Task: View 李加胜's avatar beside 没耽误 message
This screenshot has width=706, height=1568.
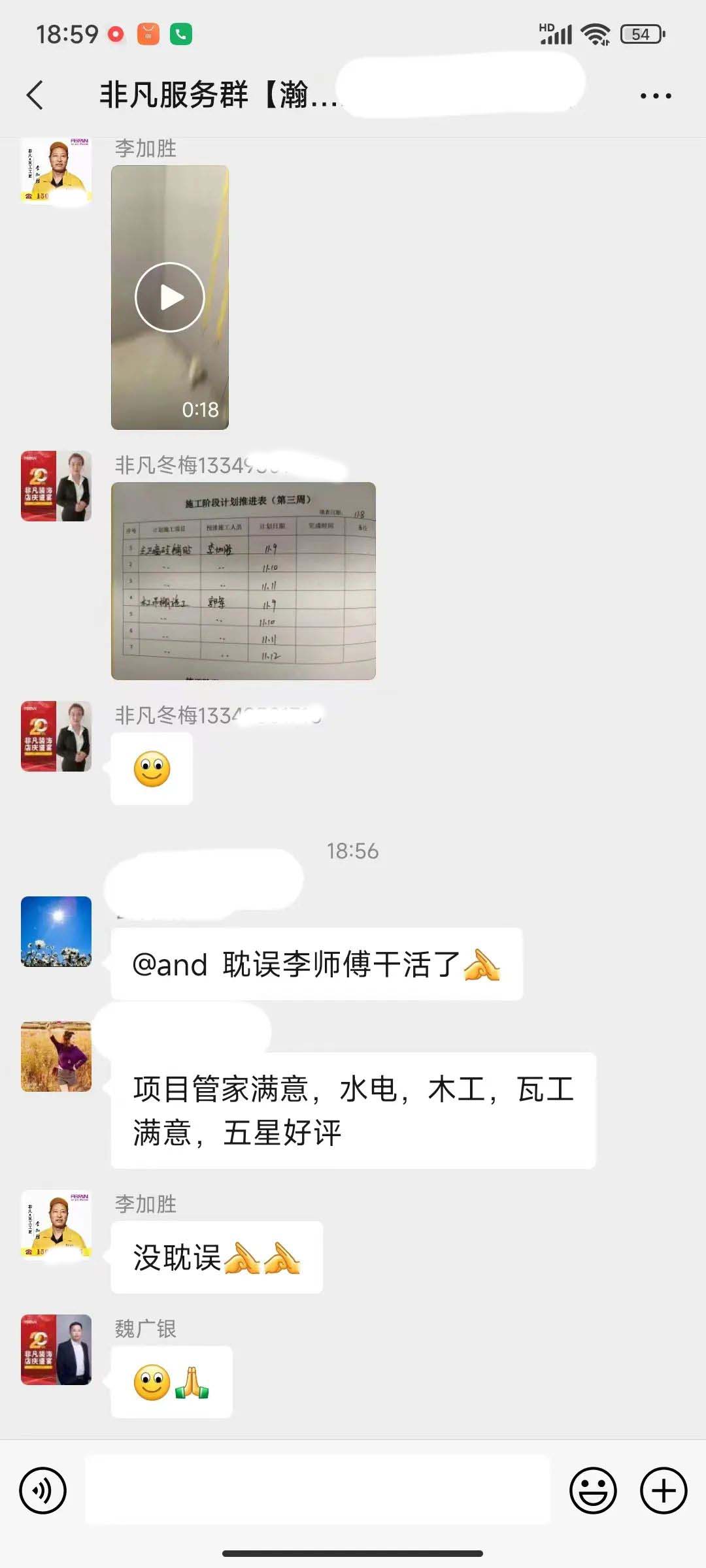Action: [x=56, y=1225]
